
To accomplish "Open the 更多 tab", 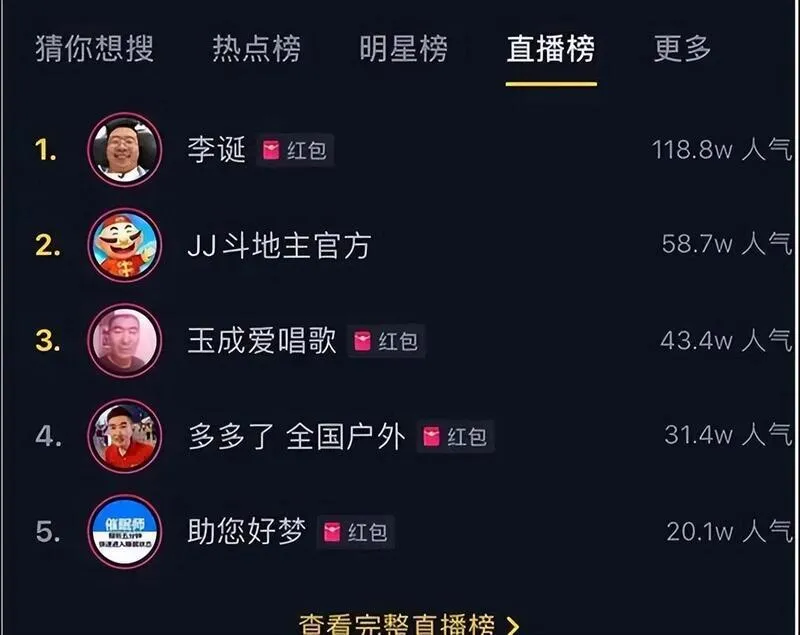I will [682, 48].
